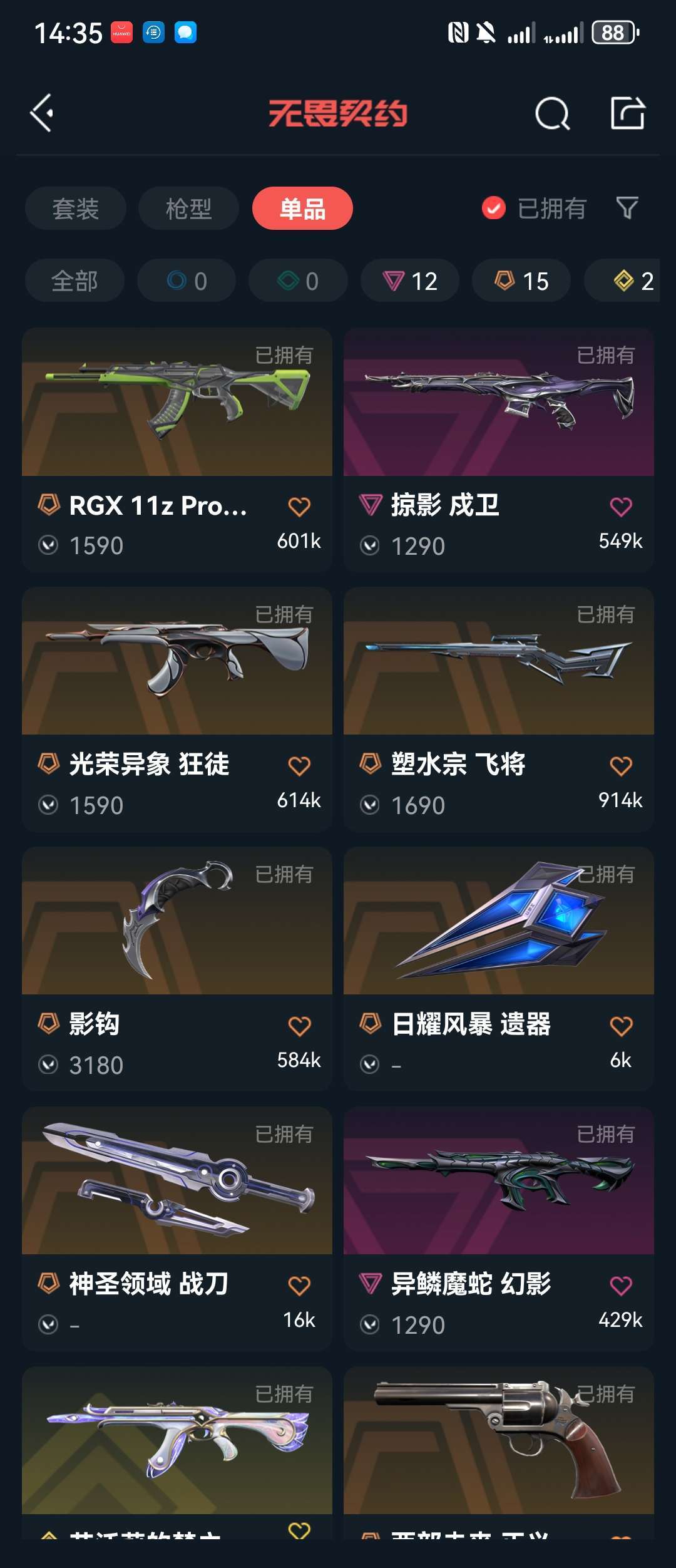Screen dimensions: 676x1568
Task: Filter by the orange tier chip with 15
Action: (521, 281)
